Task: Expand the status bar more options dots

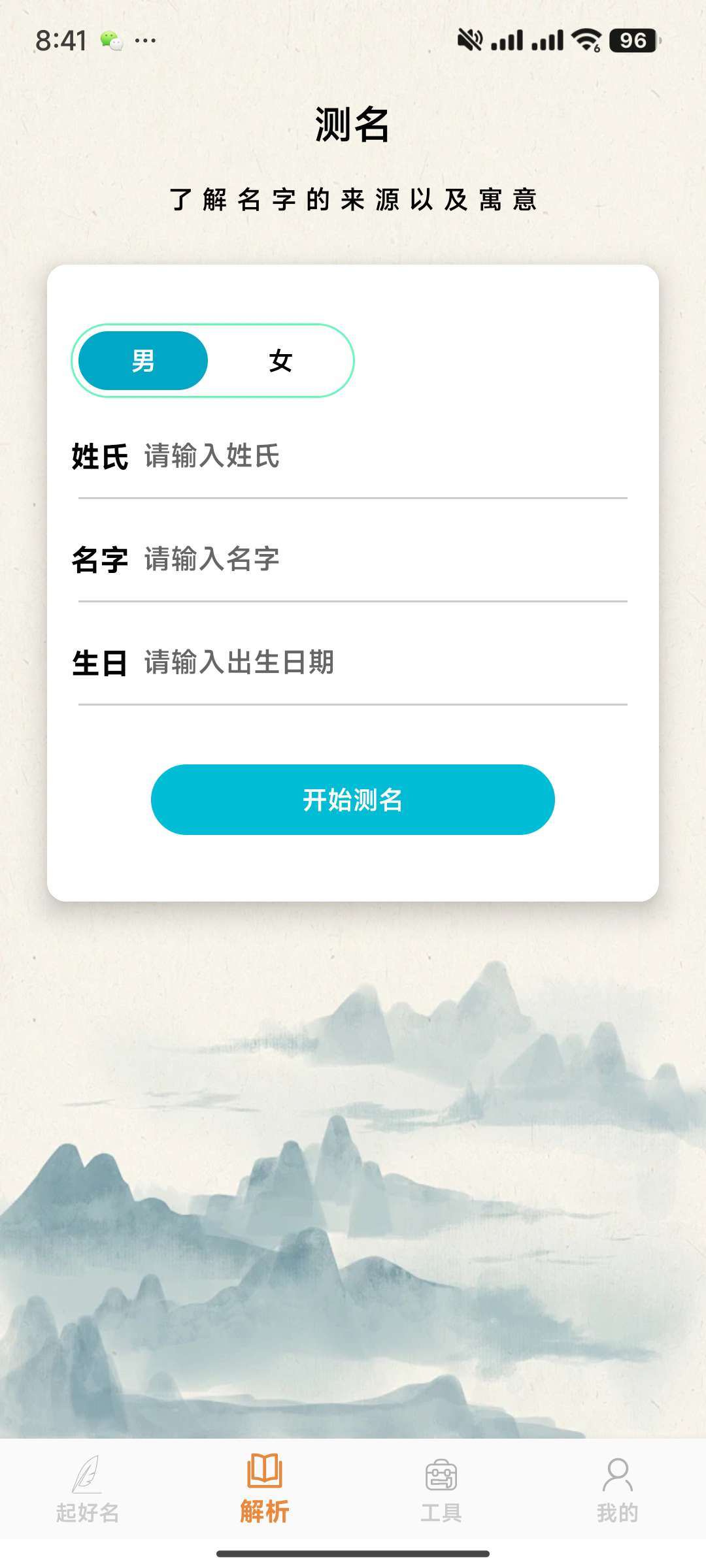Action: click(x=145, y=39)
